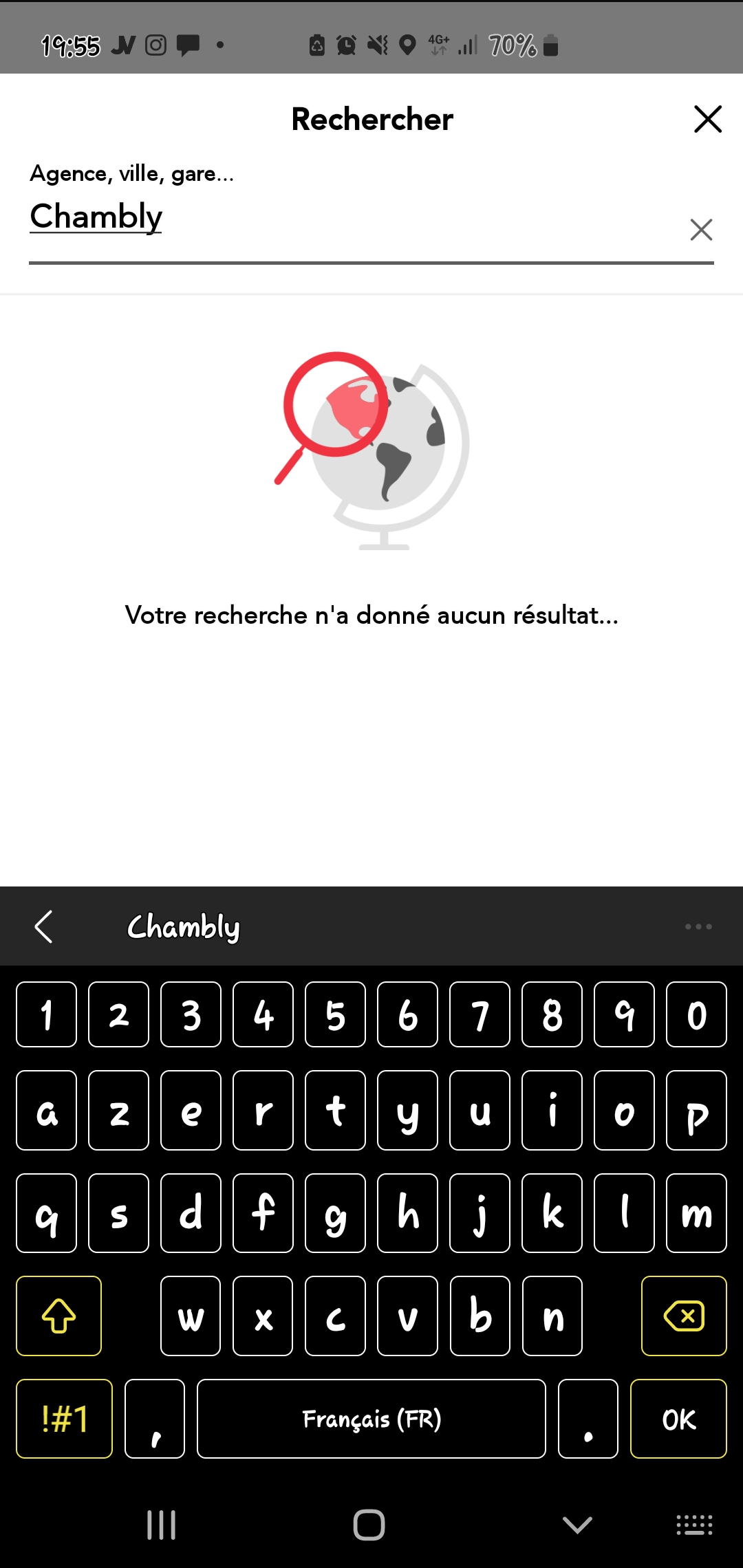Close the Rechercher search screen
Viewport: 743px width, 1568px height.
coord(708,119)
